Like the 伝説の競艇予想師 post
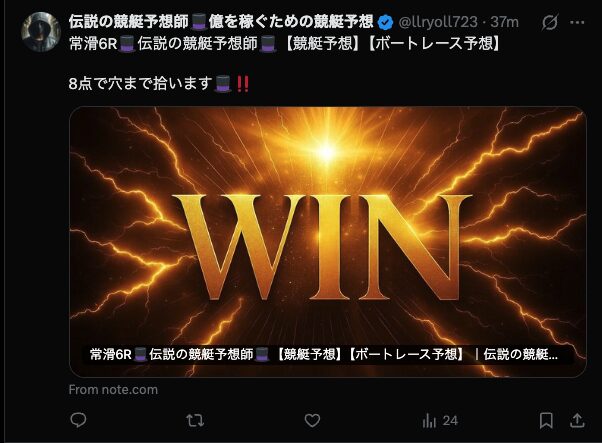 point(312,420)
